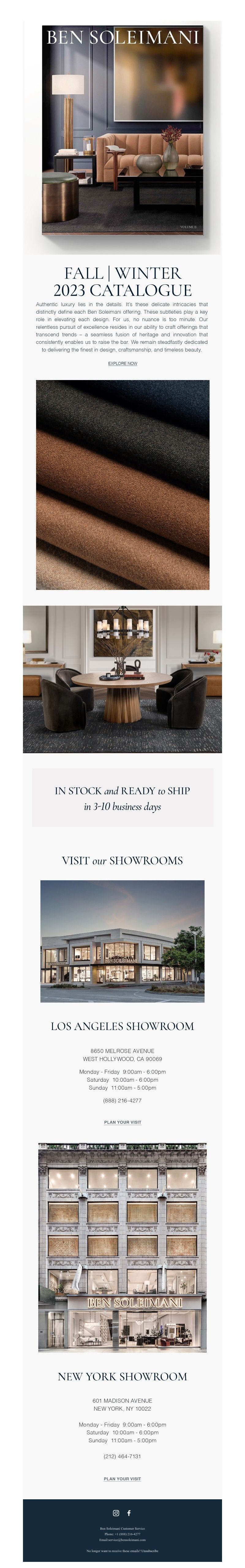Tap the Unsubscribe link

tap(149, 1551)
